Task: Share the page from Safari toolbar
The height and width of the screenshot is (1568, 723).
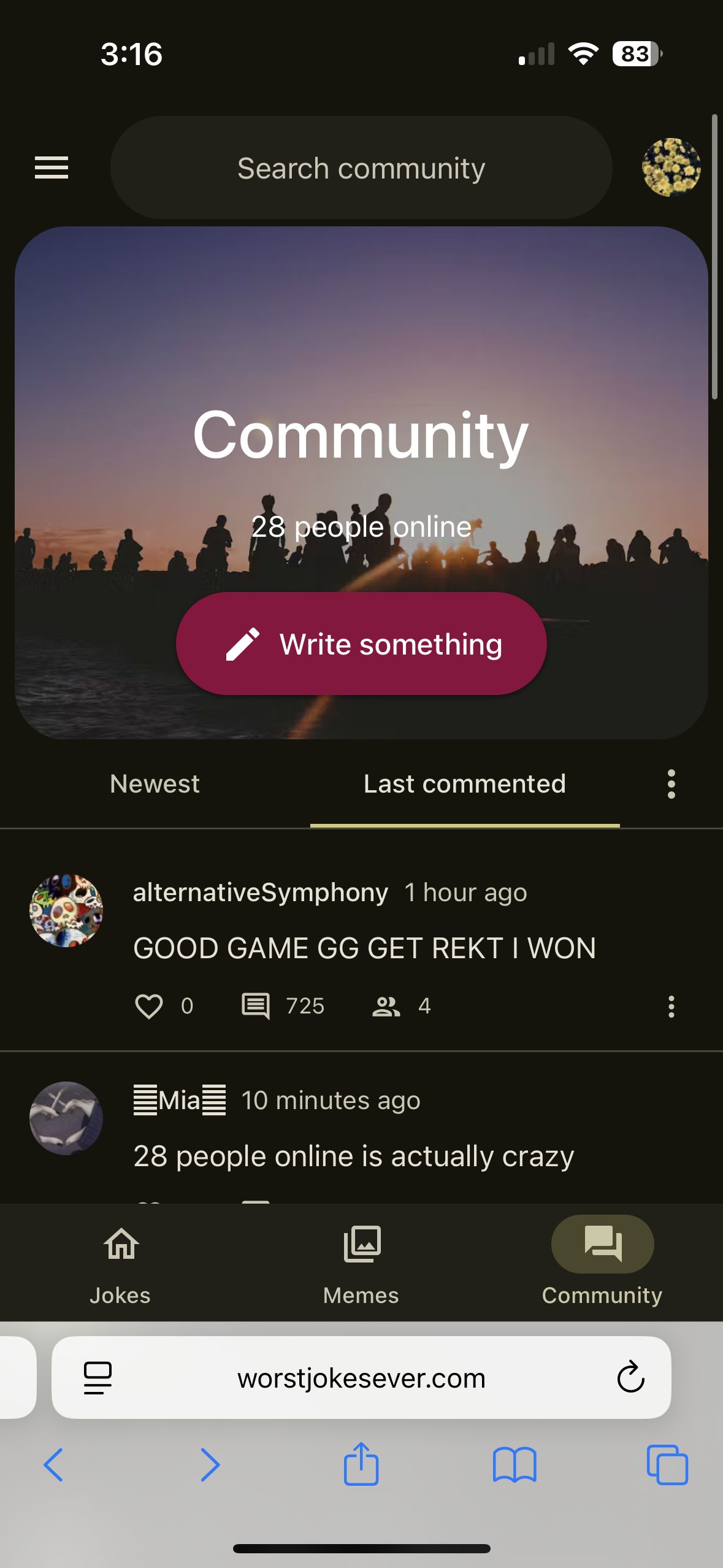Action: click(x=361, y=1465)
